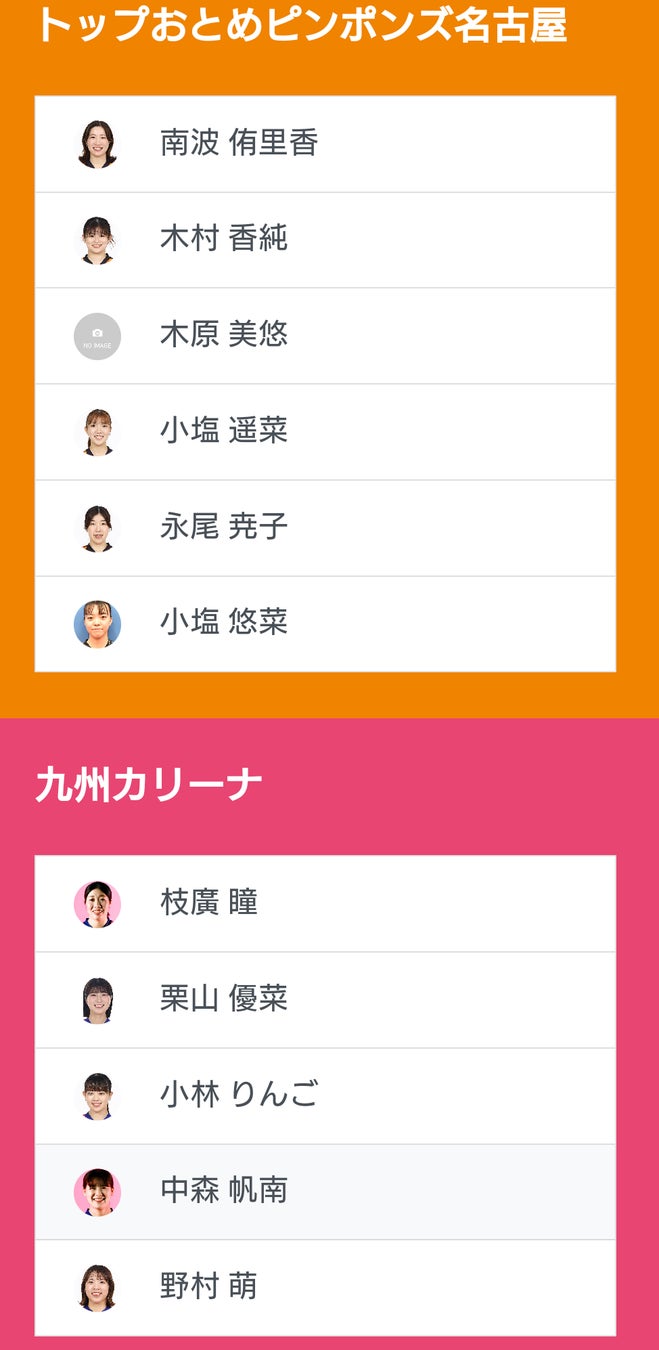View details for 小塩 遥菜
This screenshot has width=659, height=1350.
click(223, 432)
